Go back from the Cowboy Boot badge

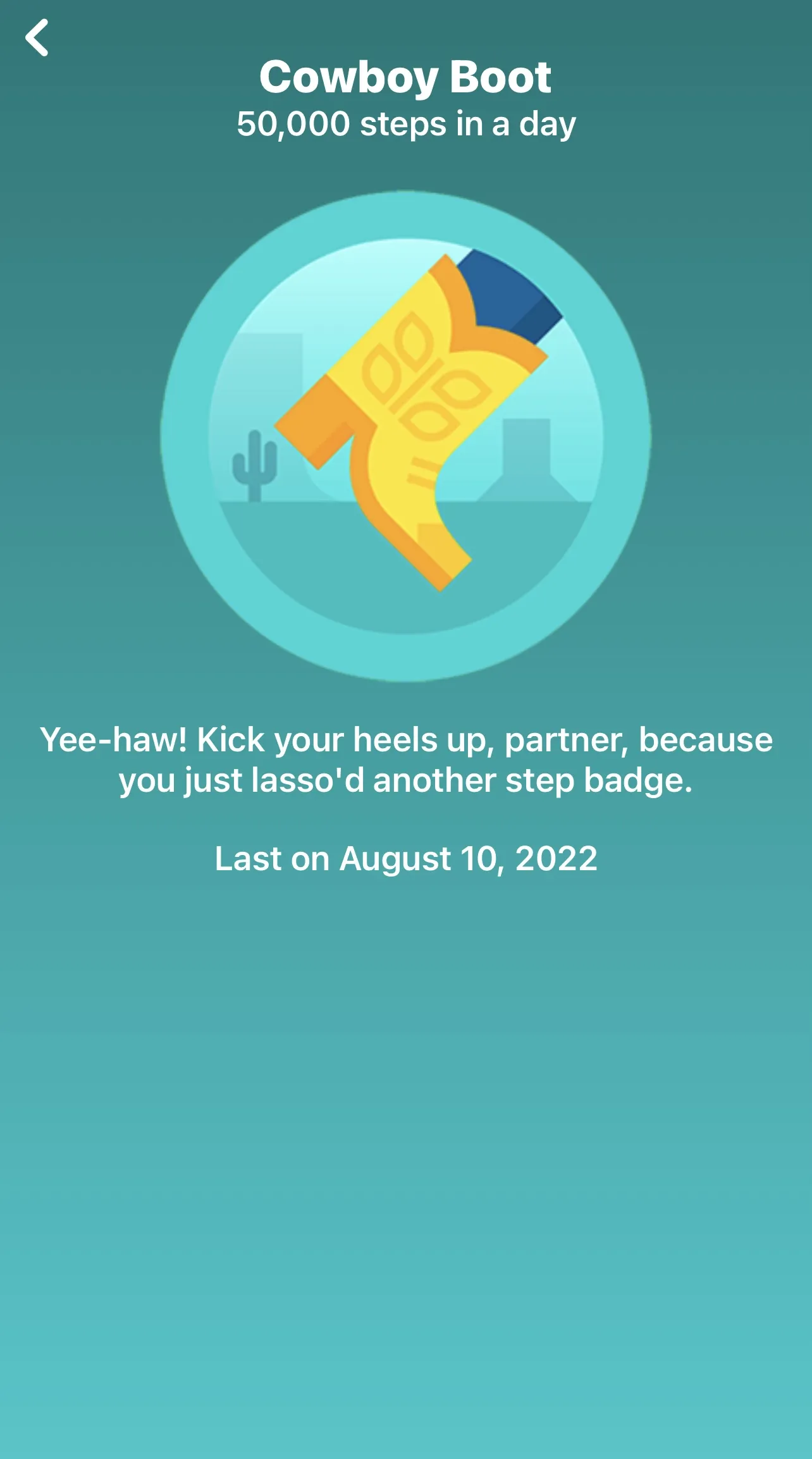click(37, 38)
